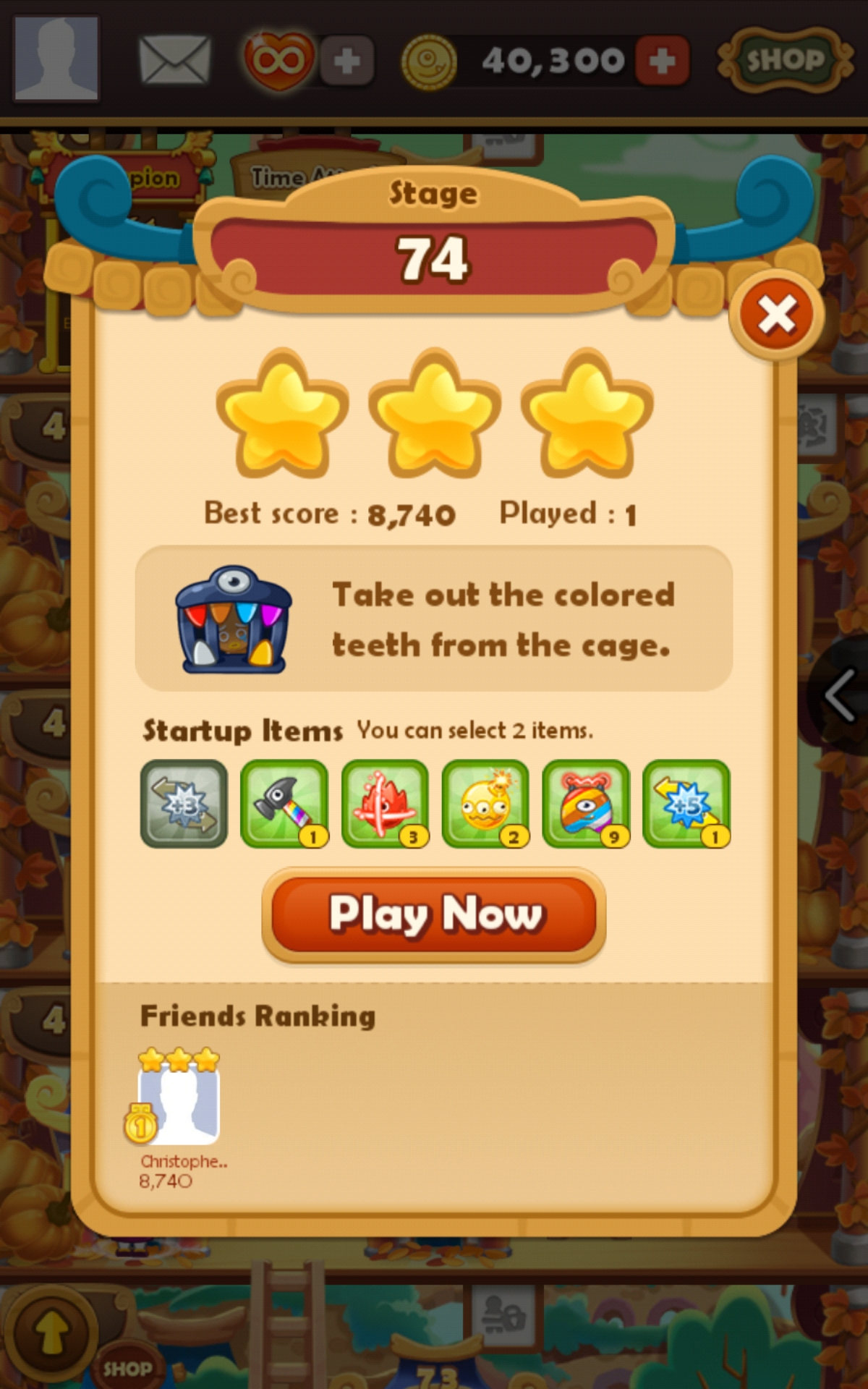Select the rainbow hammer startup item
This screenshot has height=1389, width=868.
pos(284,803)
